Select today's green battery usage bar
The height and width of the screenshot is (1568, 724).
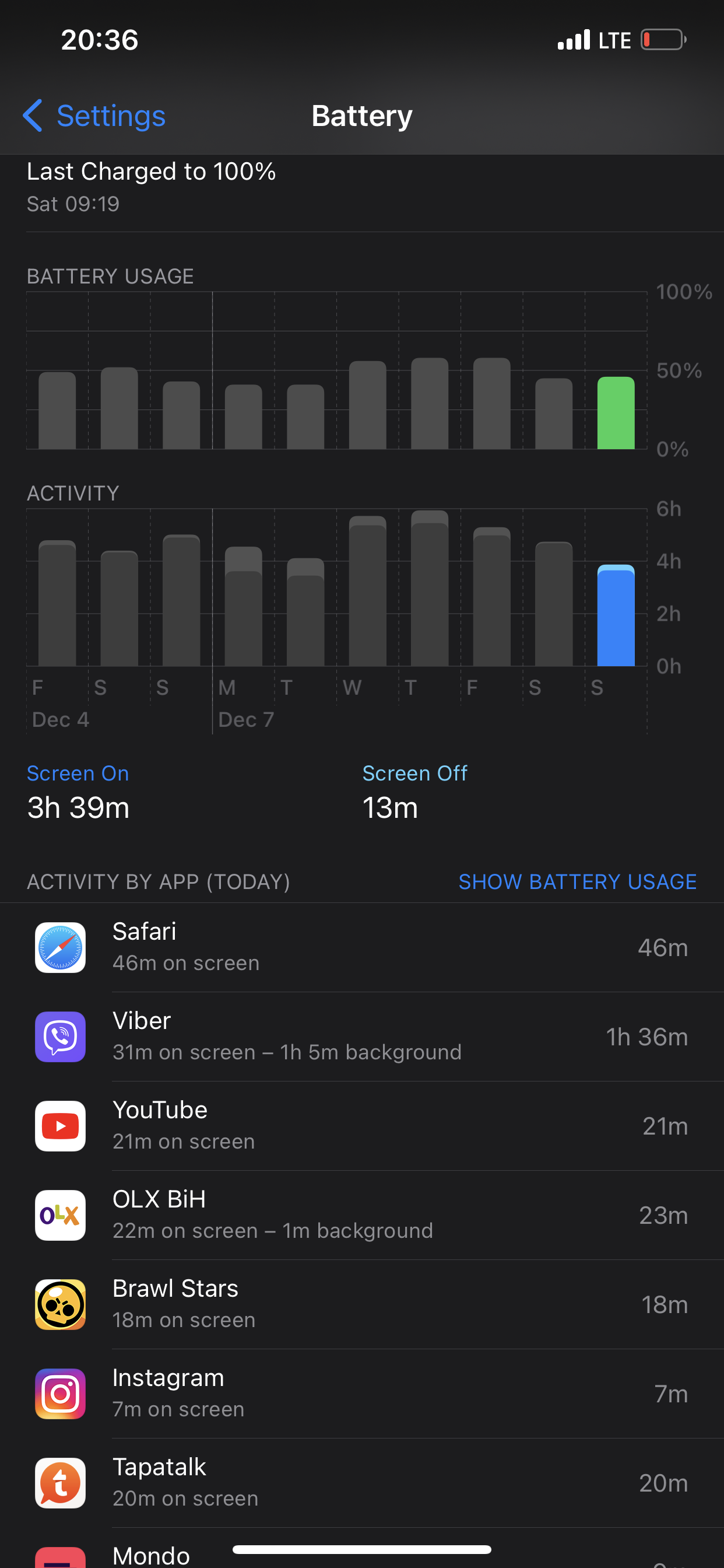[616, 414]
